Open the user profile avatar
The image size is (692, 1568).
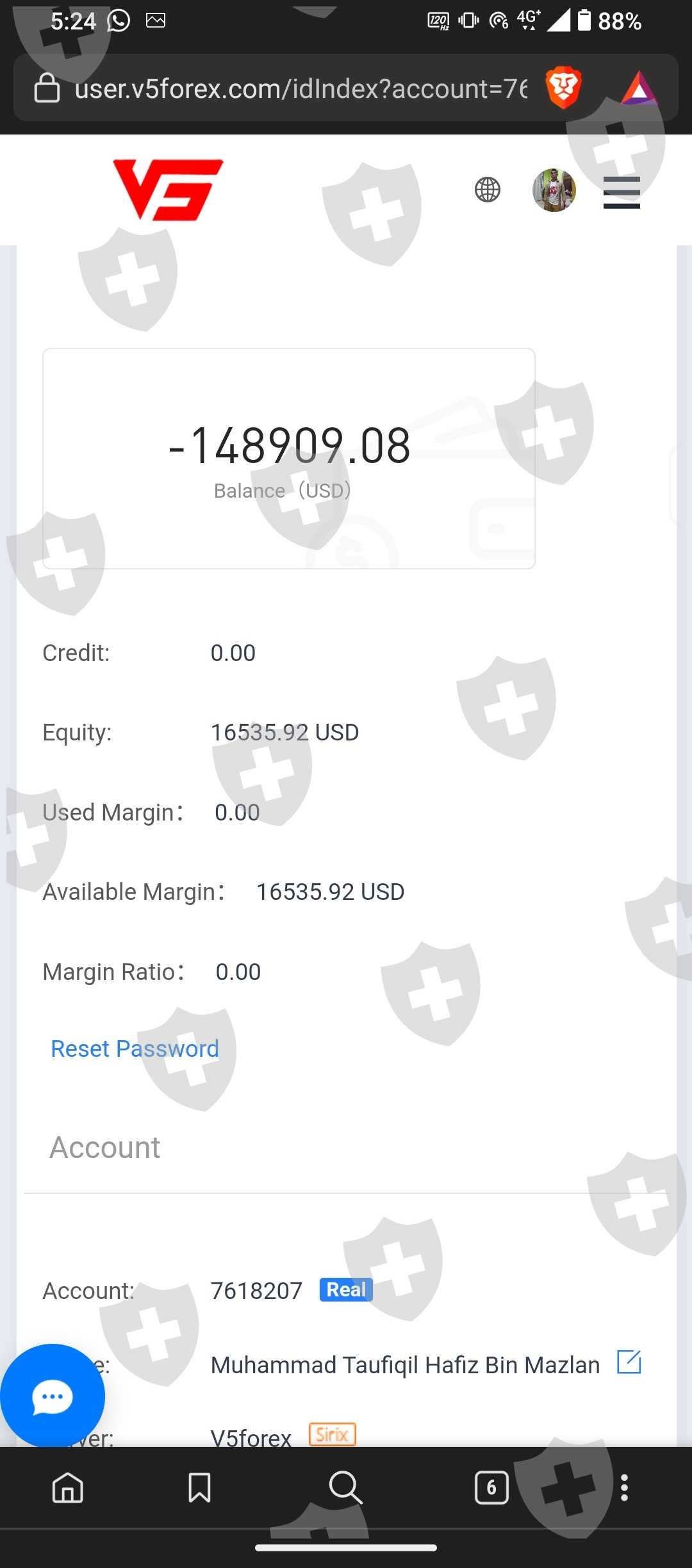(x=554, y=190)
